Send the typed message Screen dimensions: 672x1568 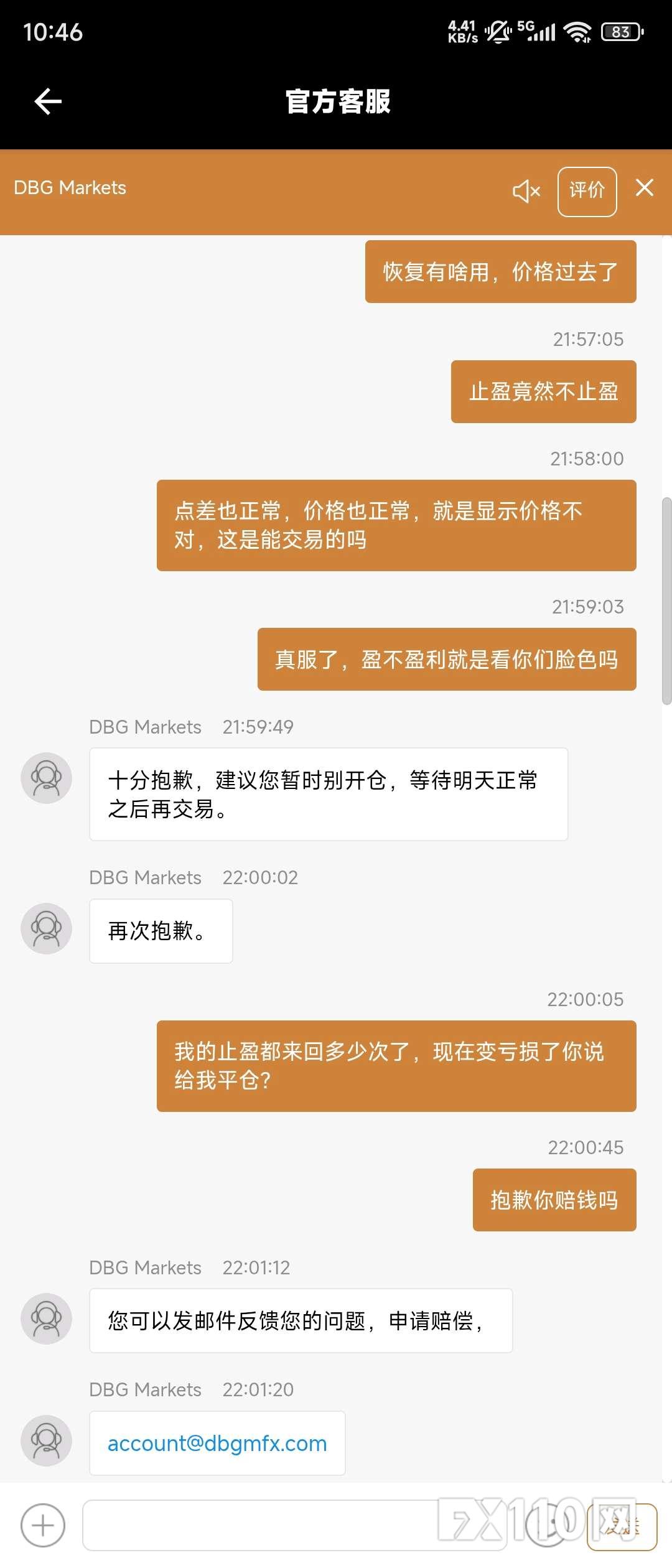622,1526
